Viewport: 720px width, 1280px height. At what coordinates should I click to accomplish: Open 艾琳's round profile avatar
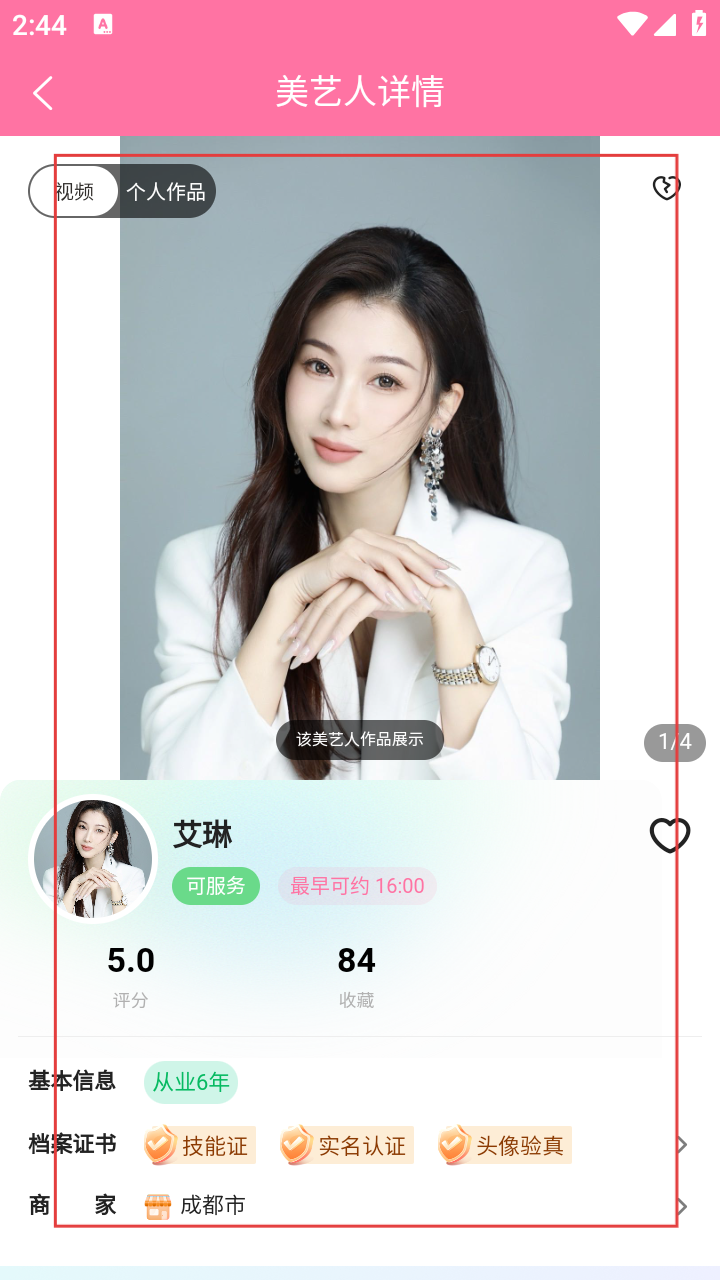[93, 859]
